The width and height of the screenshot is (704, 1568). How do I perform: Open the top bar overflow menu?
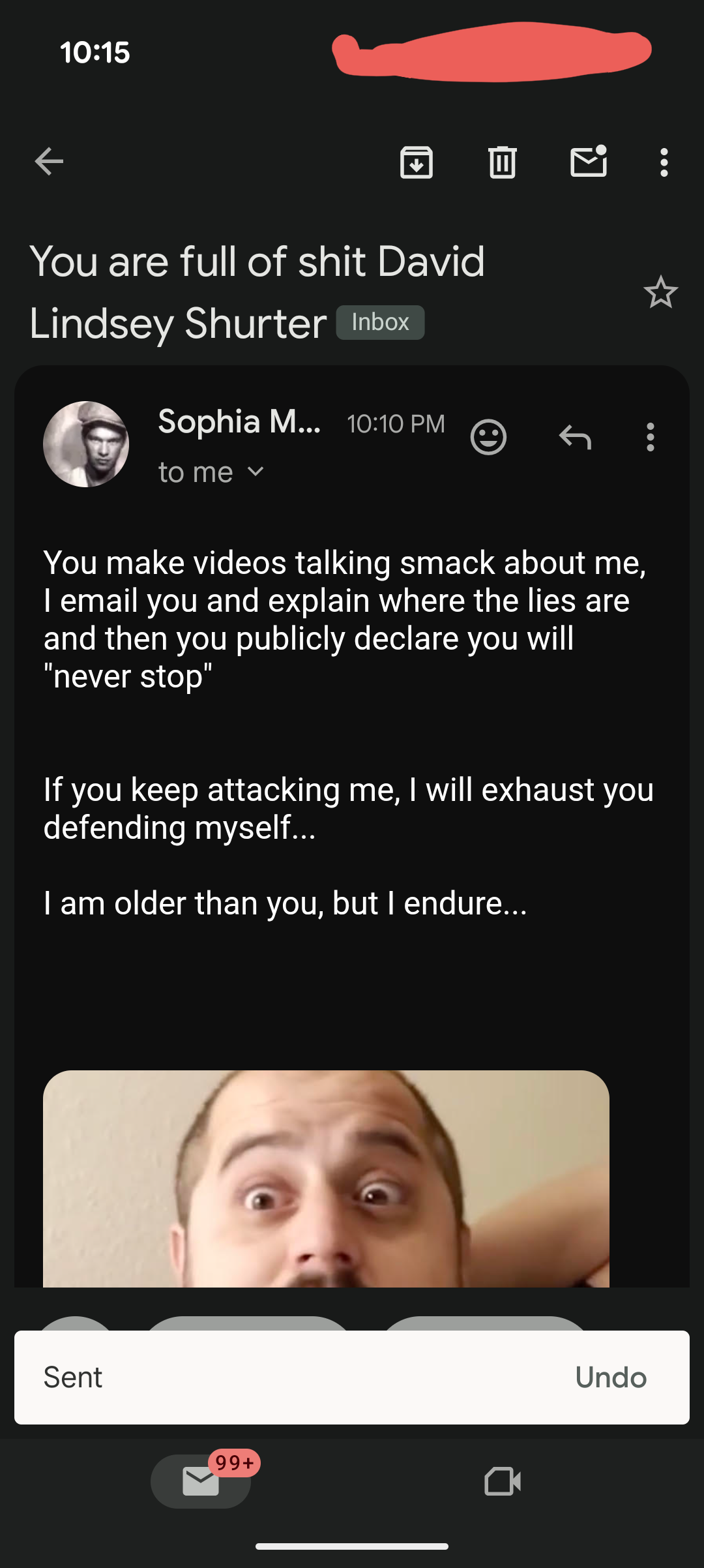[x=664, y=162]
